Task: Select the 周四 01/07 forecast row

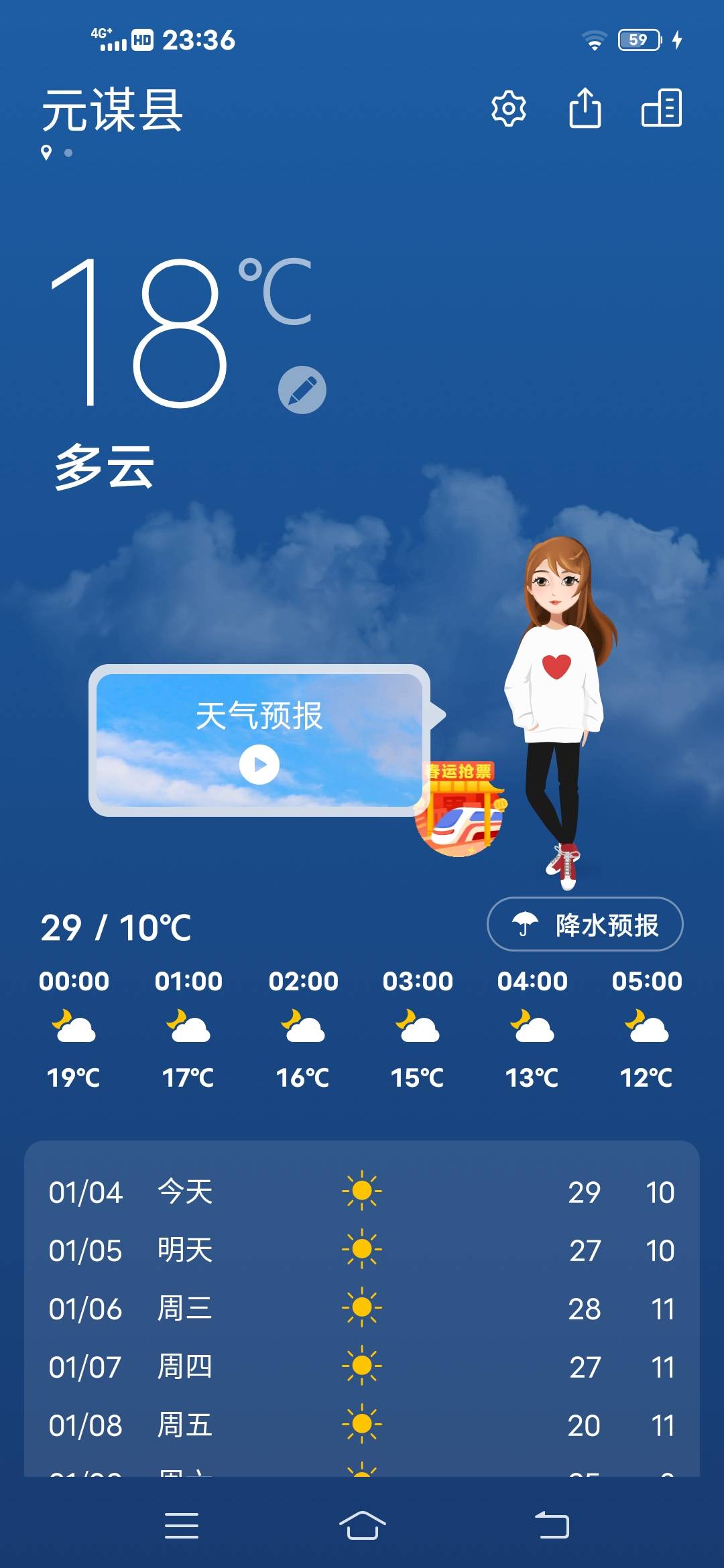Action: pos(362,1366)
